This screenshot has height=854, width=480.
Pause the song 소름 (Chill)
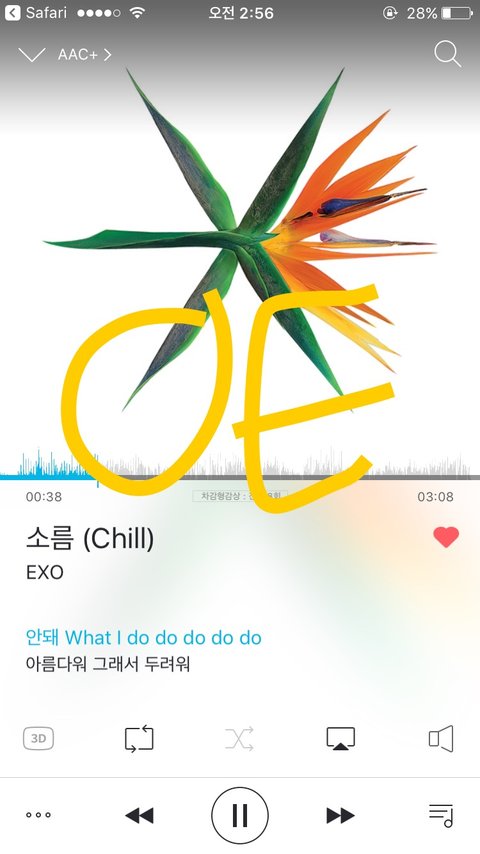point(240,815)
